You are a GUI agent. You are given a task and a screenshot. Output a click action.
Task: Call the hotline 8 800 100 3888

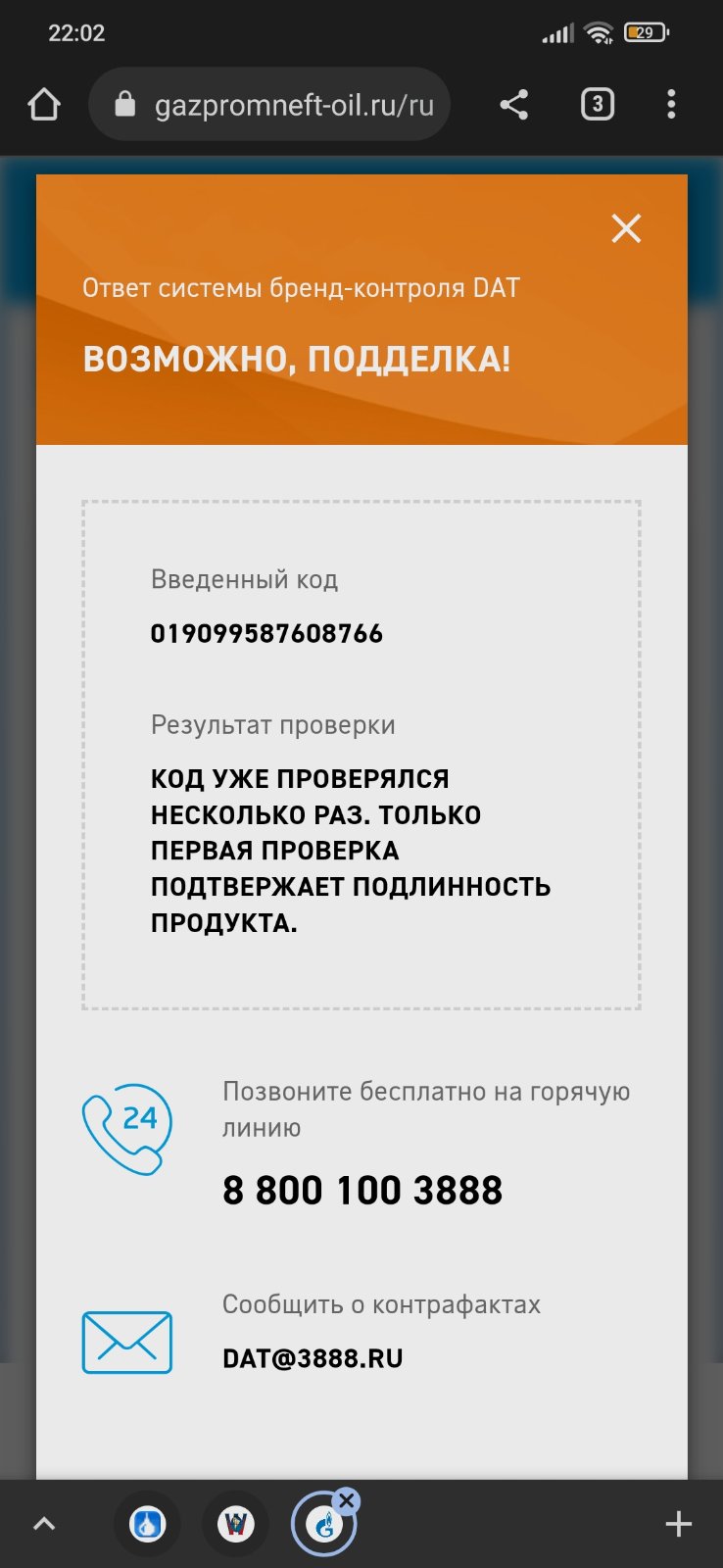(362, 1190)
